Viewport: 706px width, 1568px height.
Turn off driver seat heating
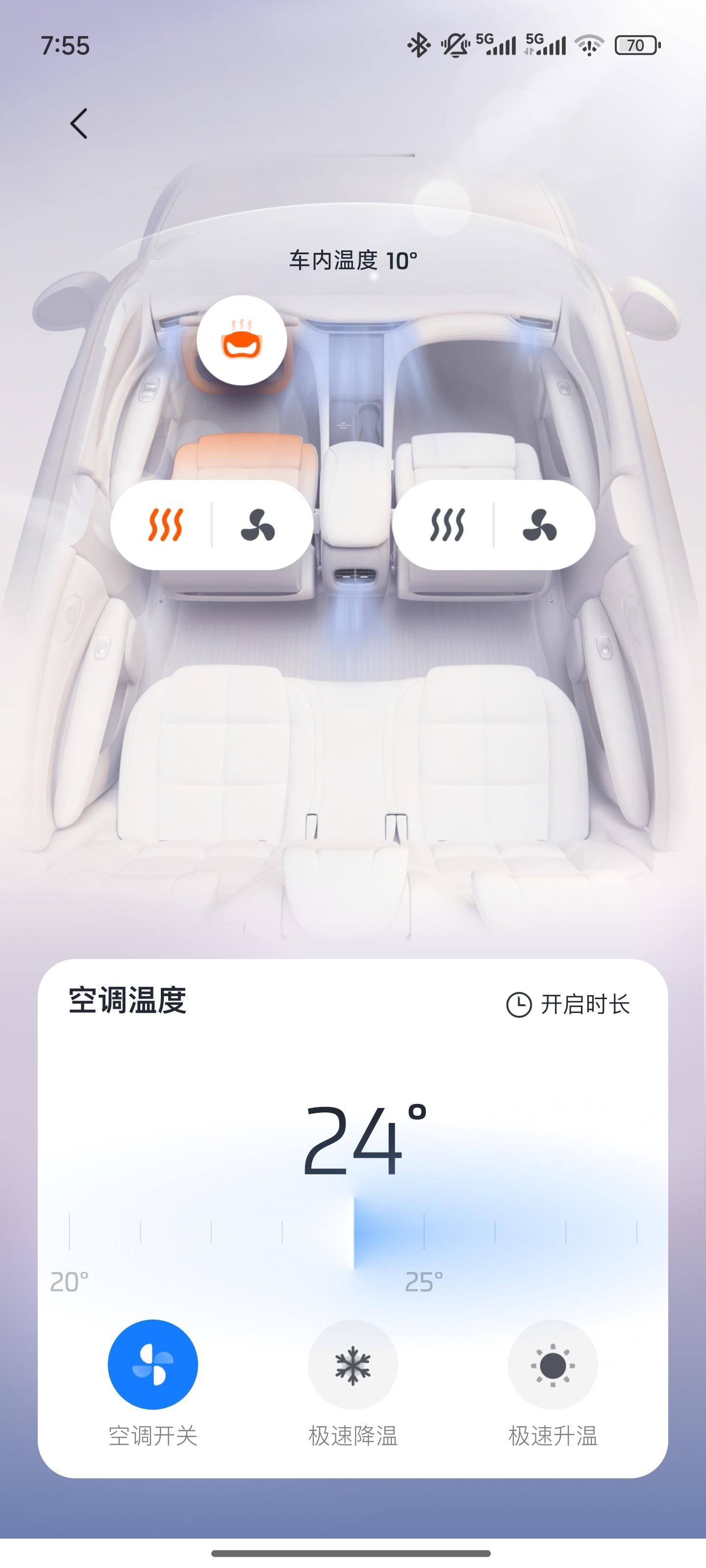pyautogui.click(x=165, y=525)
